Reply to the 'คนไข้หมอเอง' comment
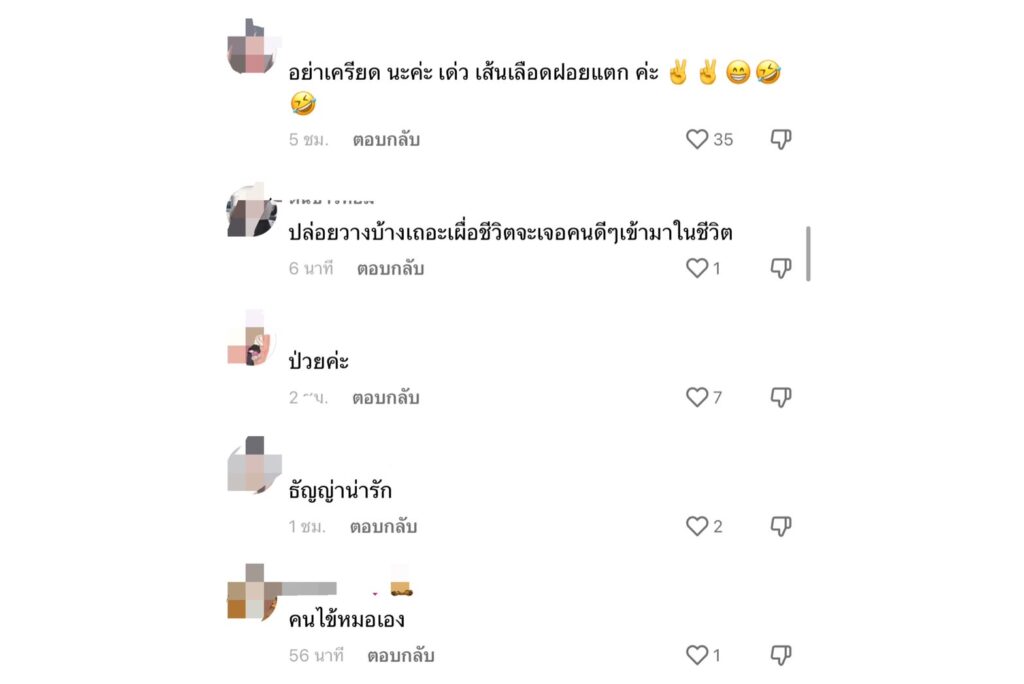Screen dimensions: 1024x684 click(401, 656)
